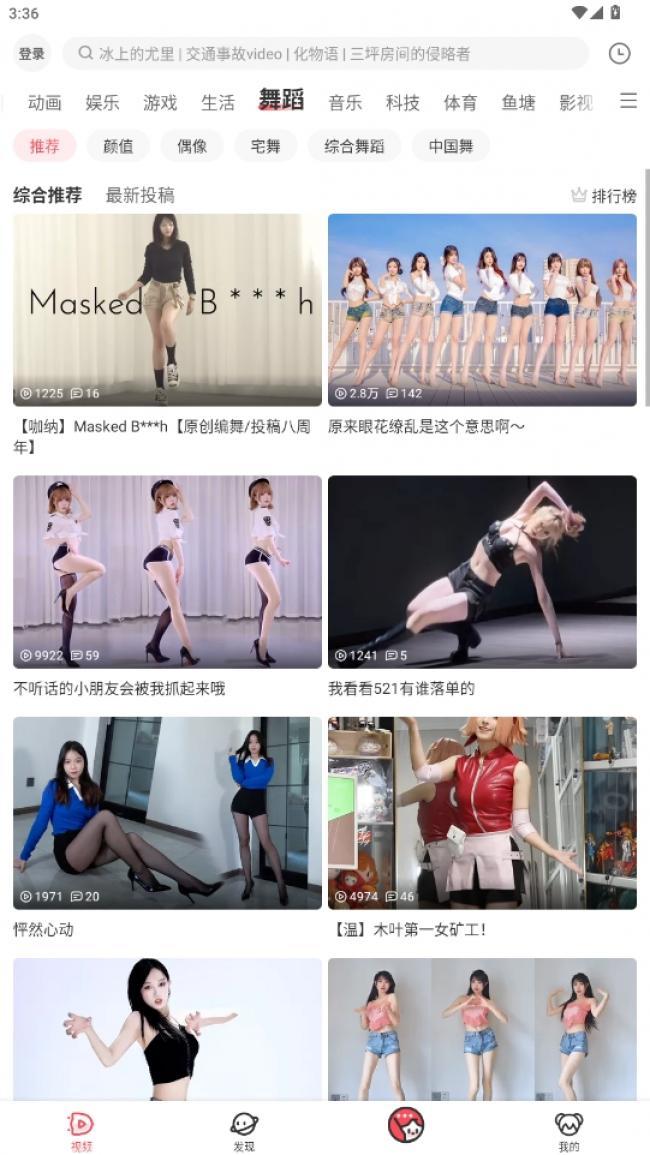Select the 中国舞 filter chip
This screenshot has height=1155, width=650.
[451, 146]
